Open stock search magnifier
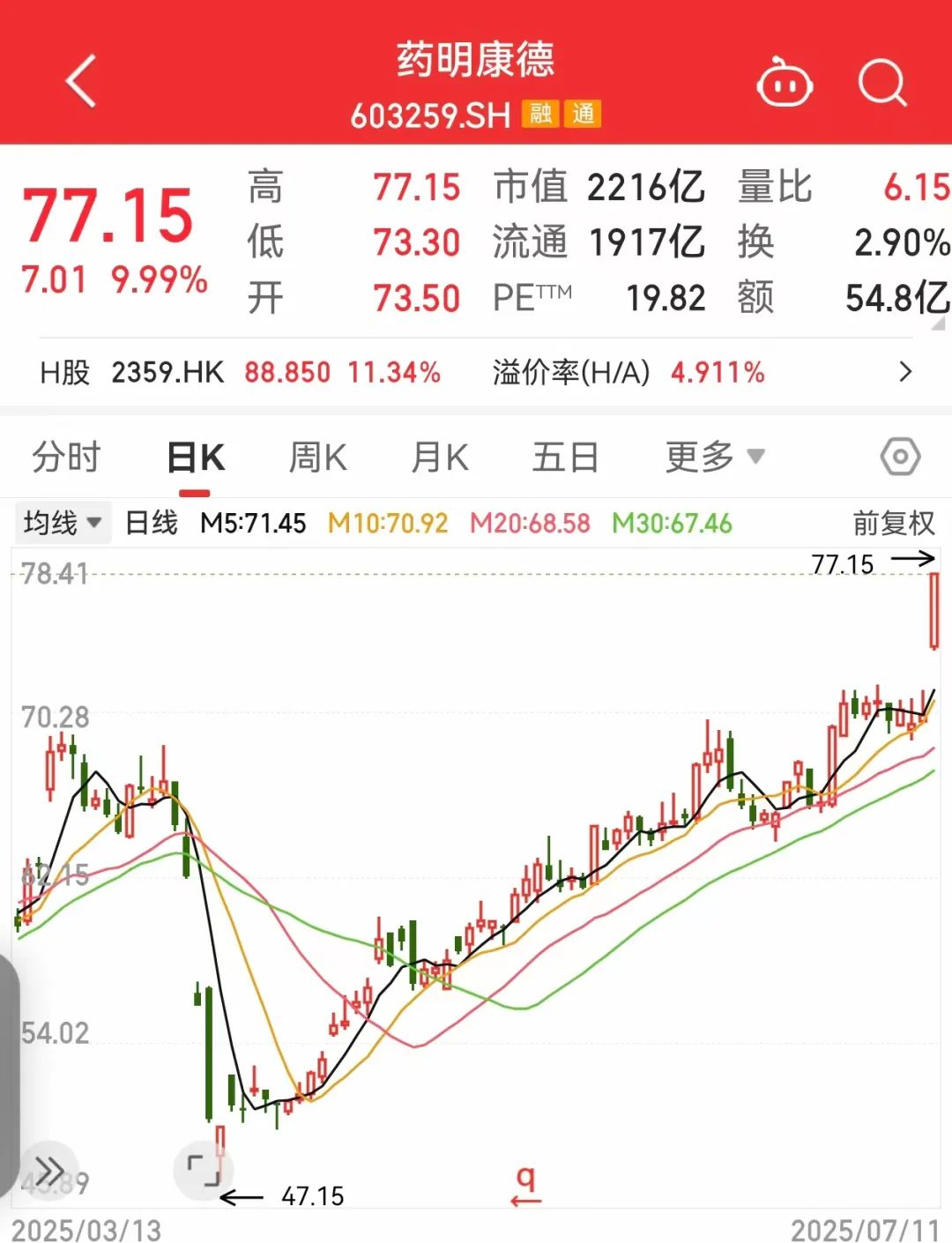 tap(882, 85)
